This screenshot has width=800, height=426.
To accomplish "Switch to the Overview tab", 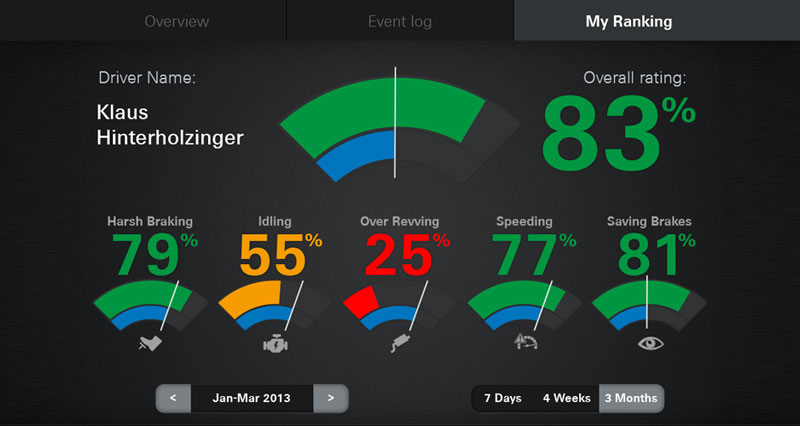I will (x=176, y=21).
